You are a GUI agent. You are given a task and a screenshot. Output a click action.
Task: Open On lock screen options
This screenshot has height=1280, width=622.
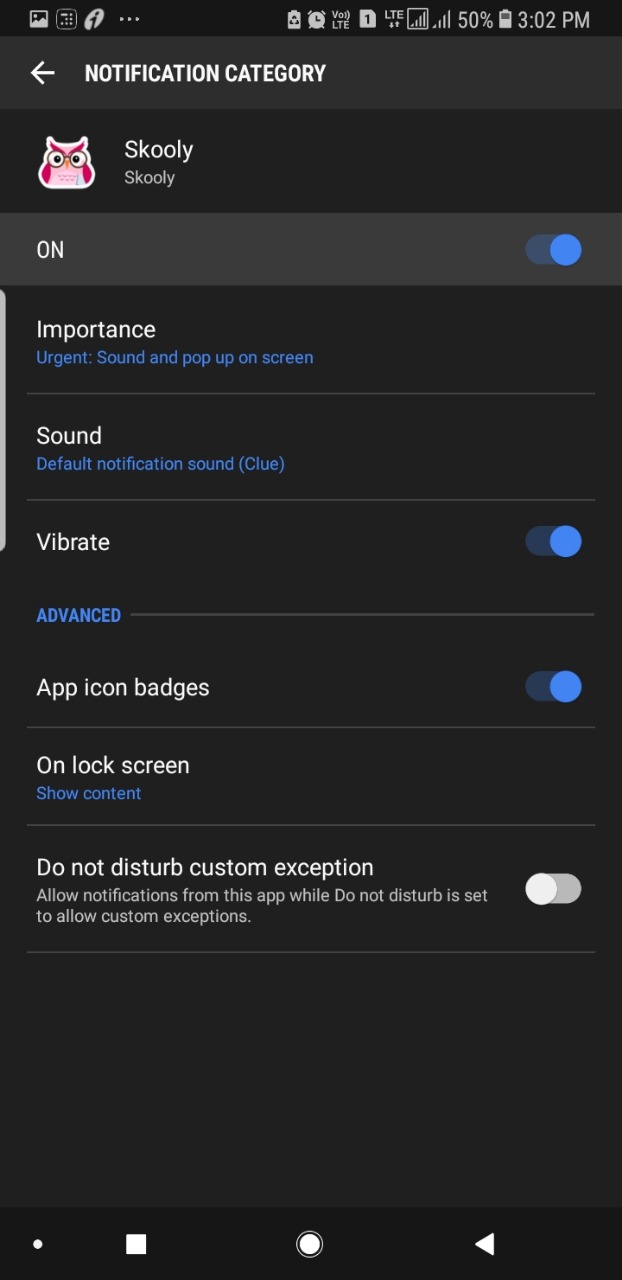[311, 777]
